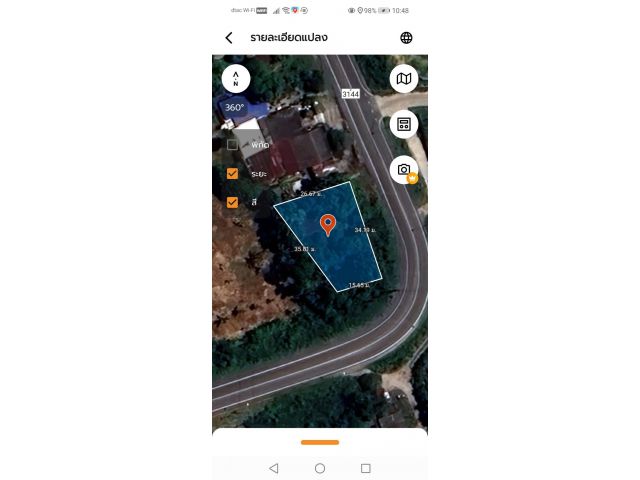Image resolution: width=640 pixels, height=480 pixels.
Task: Open the map layers button
Action: tap(403, 79)
